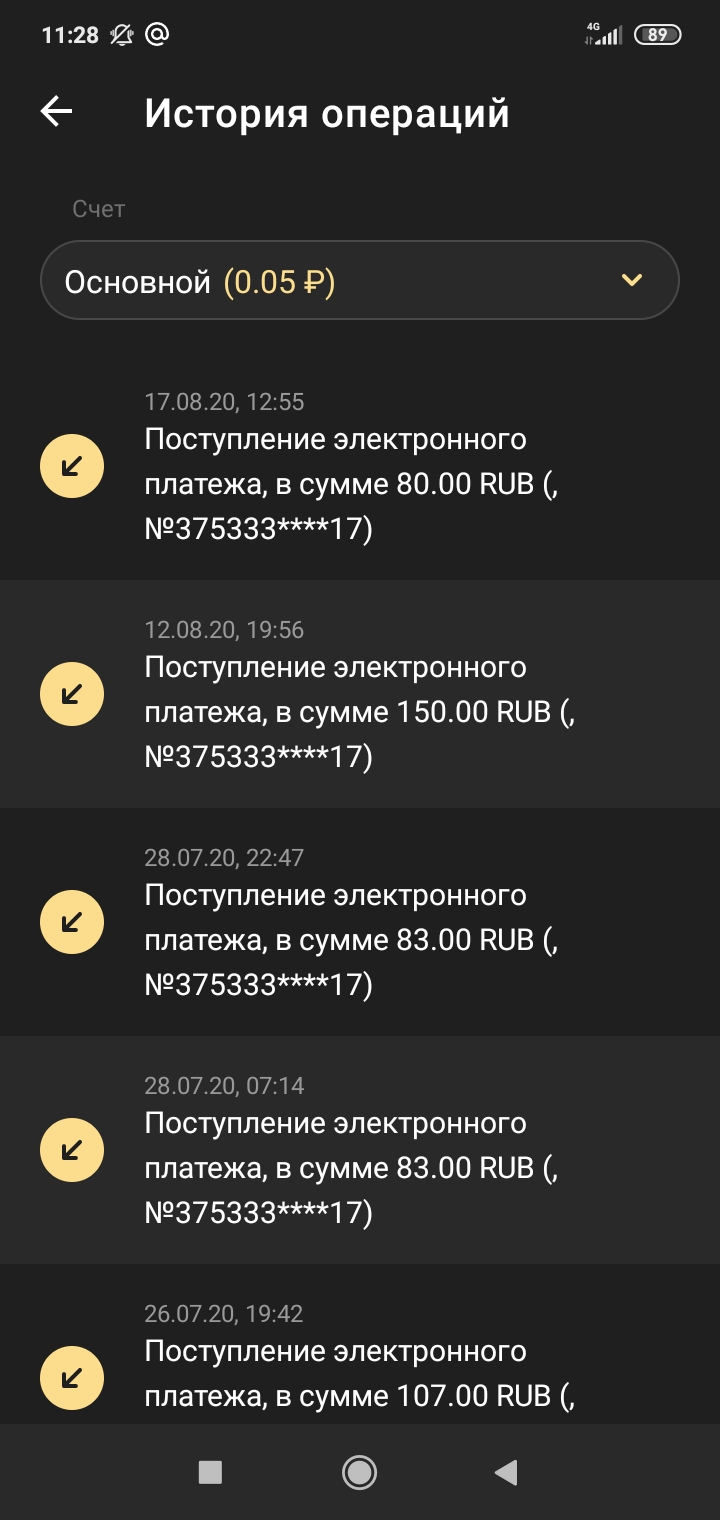Tap incoming payment icon for 26.07.20 entry
This screenshot has width=720, height=1520.
tap(71, 1377)
